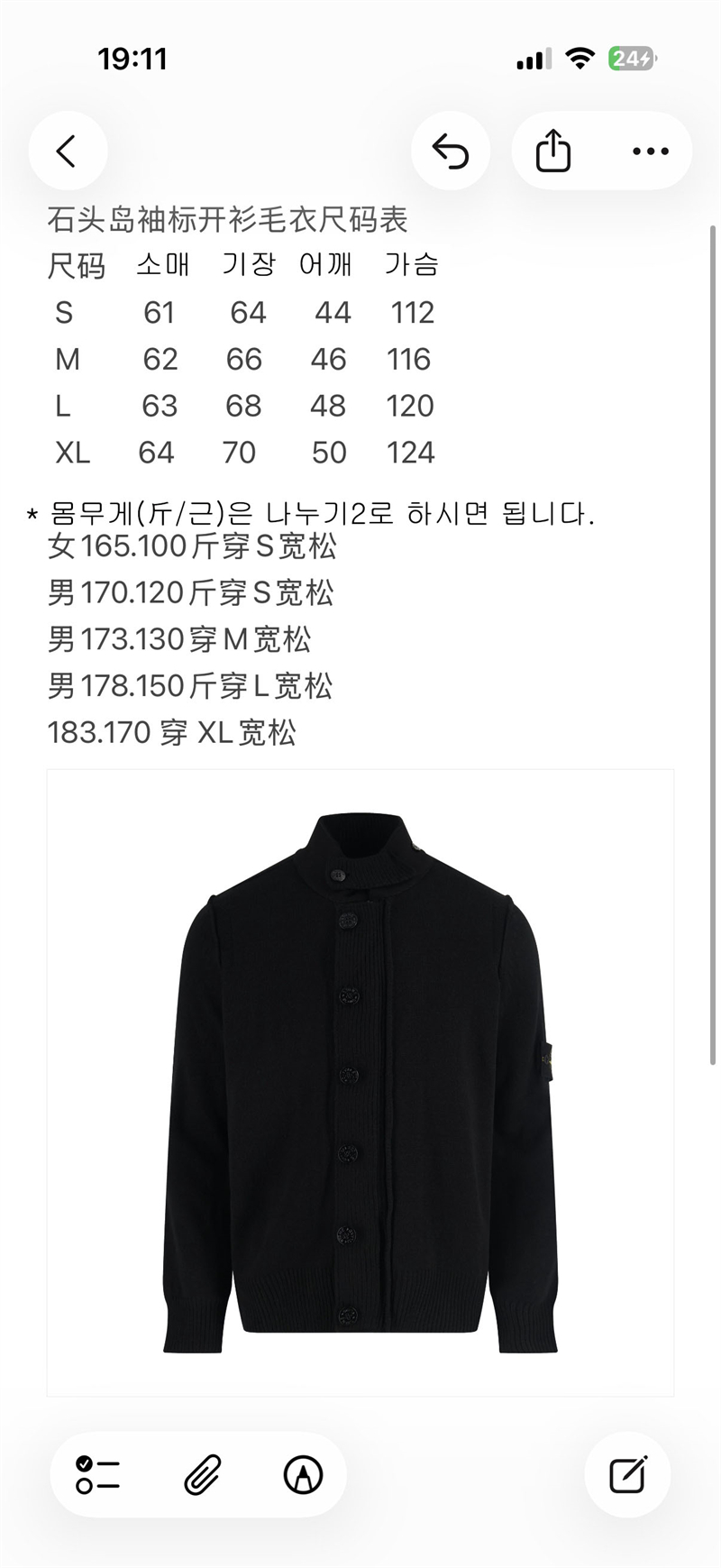Attach a file with the paperclip
Screen dimensions: 721x1568
pos(202,1475)
